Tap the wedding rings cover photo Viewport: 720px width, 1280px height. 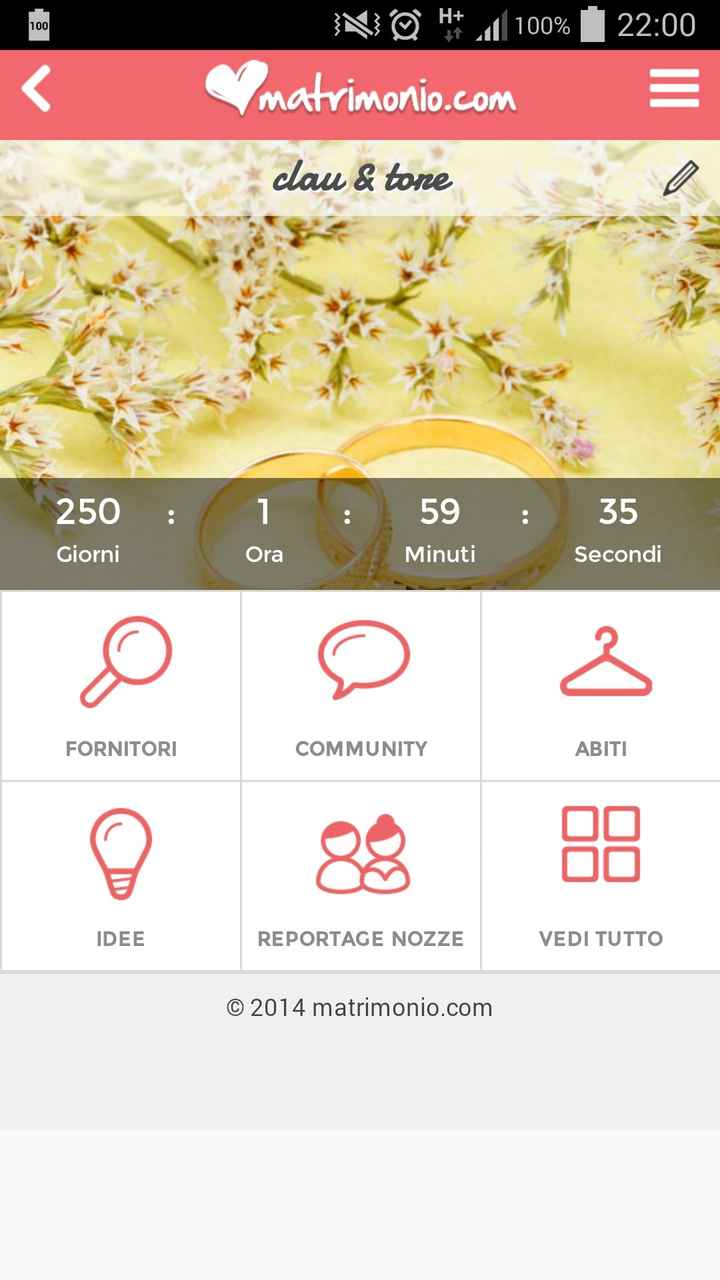[x=360, y=350]
